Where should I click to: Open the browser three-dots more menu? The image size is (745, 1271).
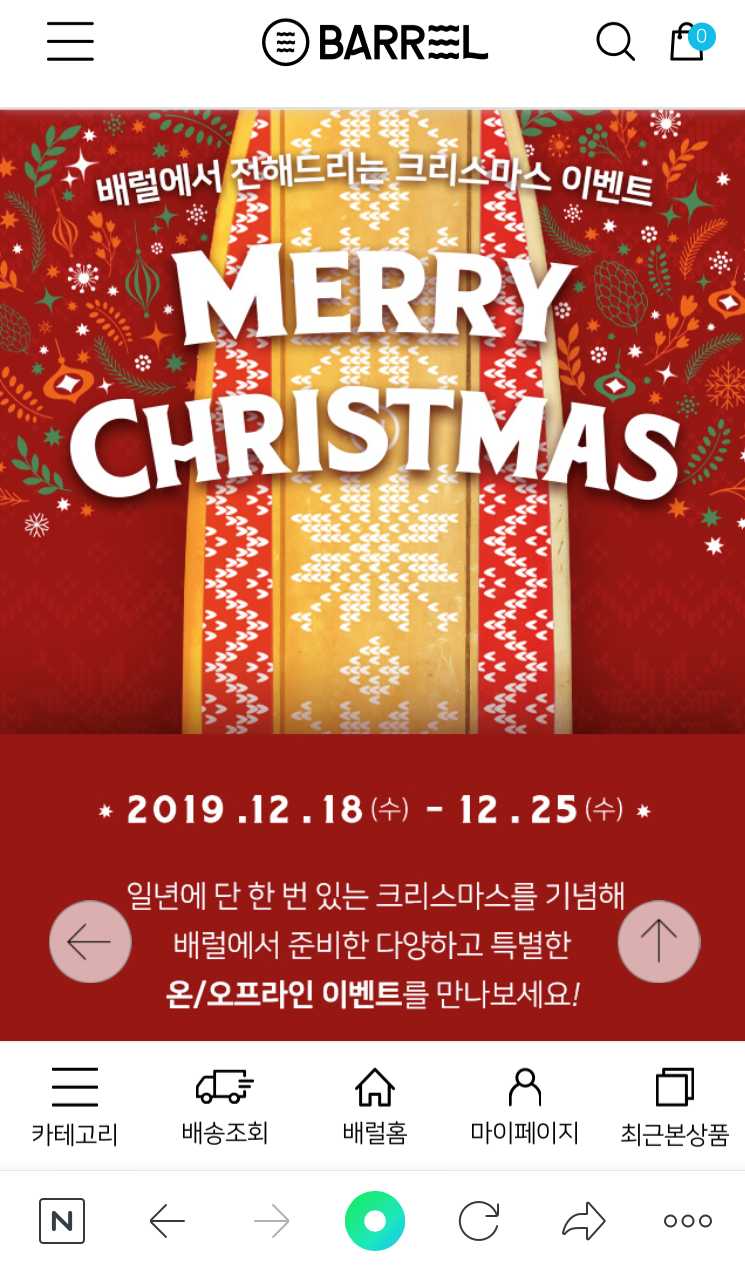tap(688, 1221)
